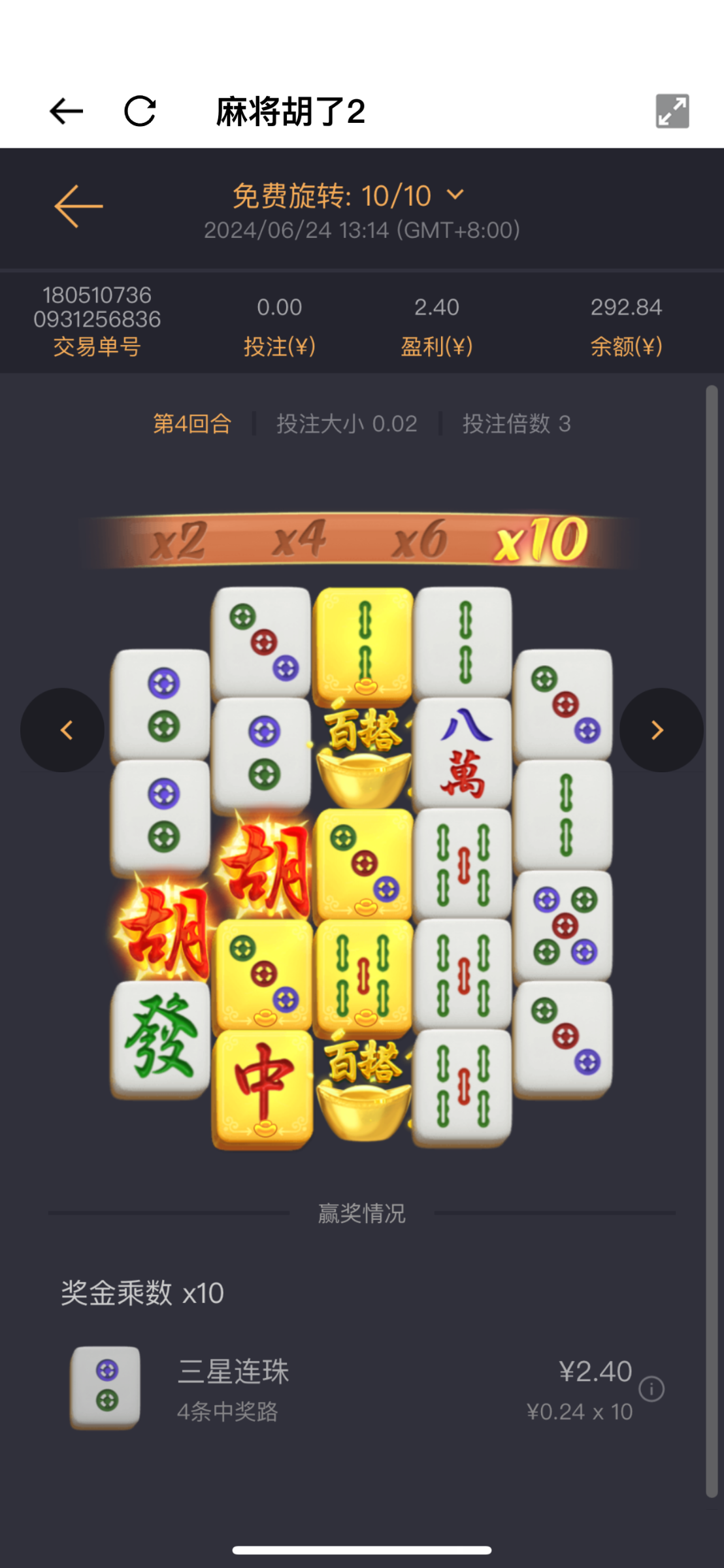Viewport: 724px width, 1568px height.
Task: Tap the black back arrow in top bar
Action: [66, 111]
